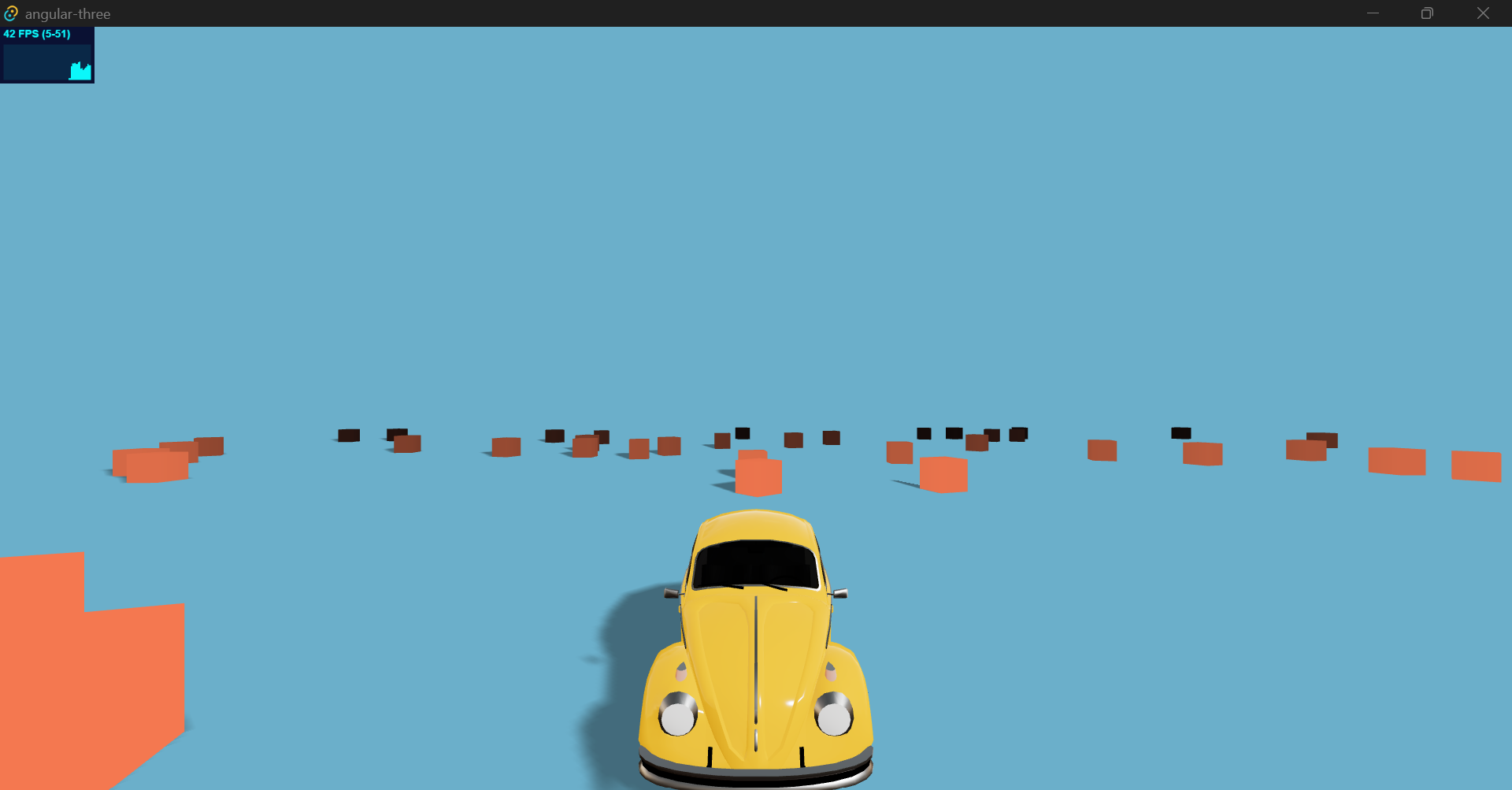Image resolution: width=1512 pixels, height=790 pixels.
Task: Minimize the angular-three window
Action: click(1373, 13)
